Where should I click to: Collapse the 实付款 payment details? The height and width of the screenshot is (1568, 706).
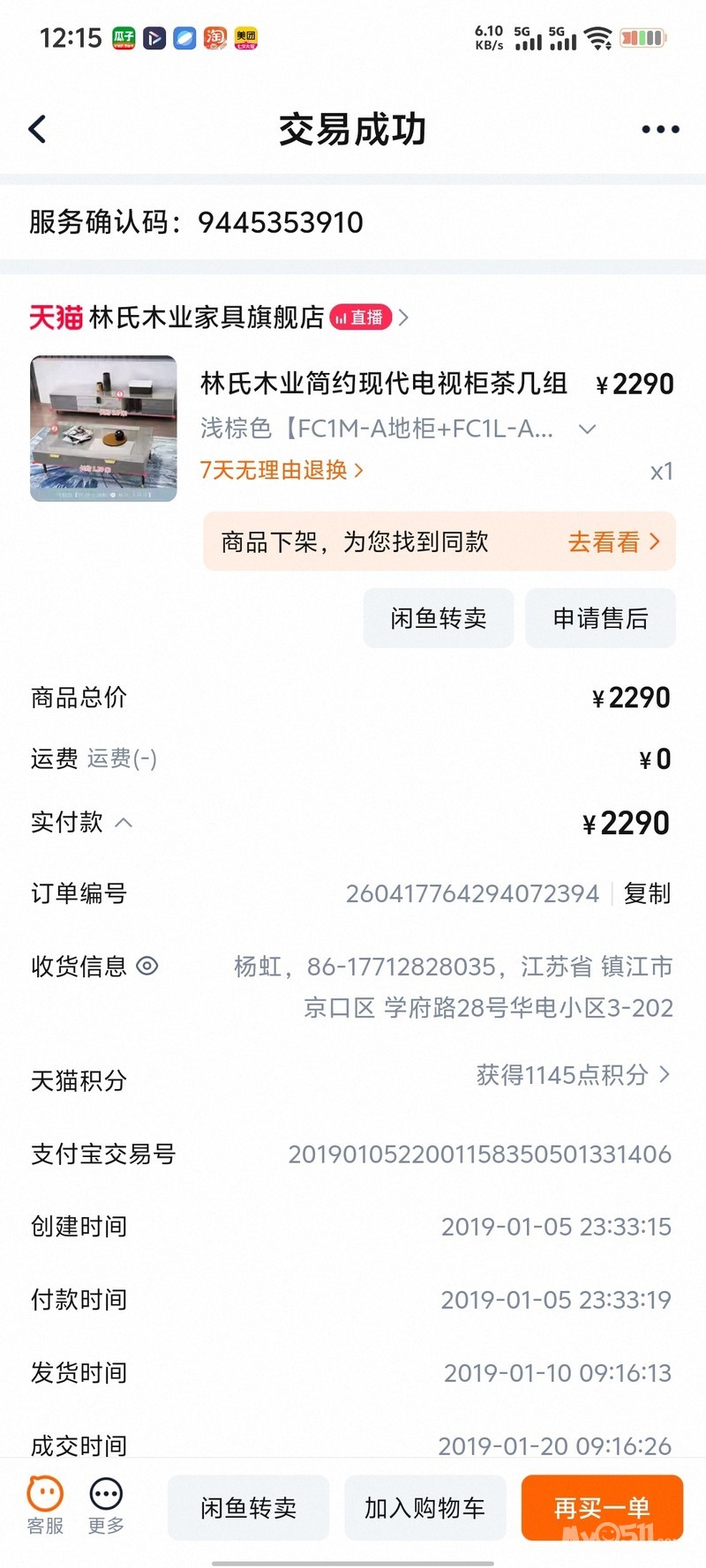[x=124, y=823]
